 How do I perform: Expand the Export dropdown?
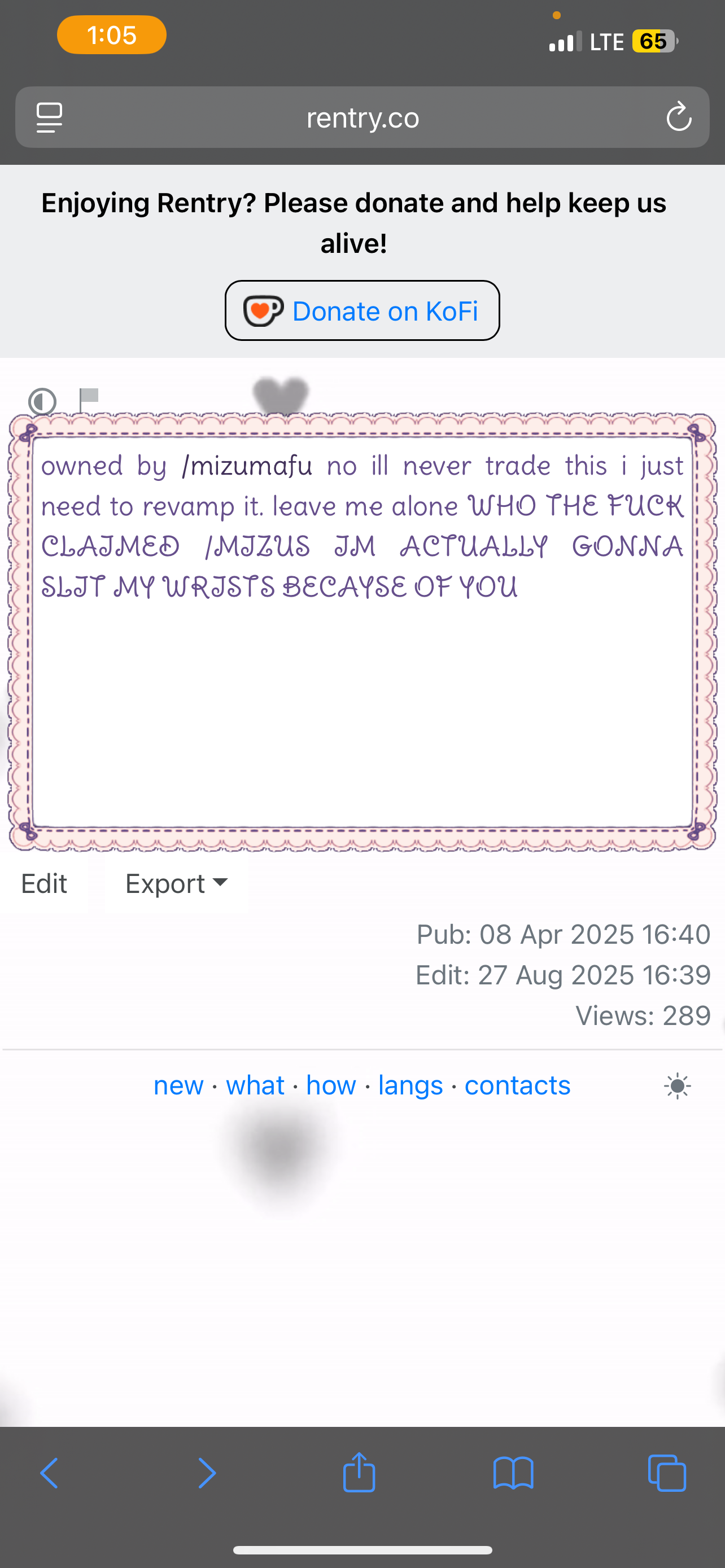coord(176,883)
